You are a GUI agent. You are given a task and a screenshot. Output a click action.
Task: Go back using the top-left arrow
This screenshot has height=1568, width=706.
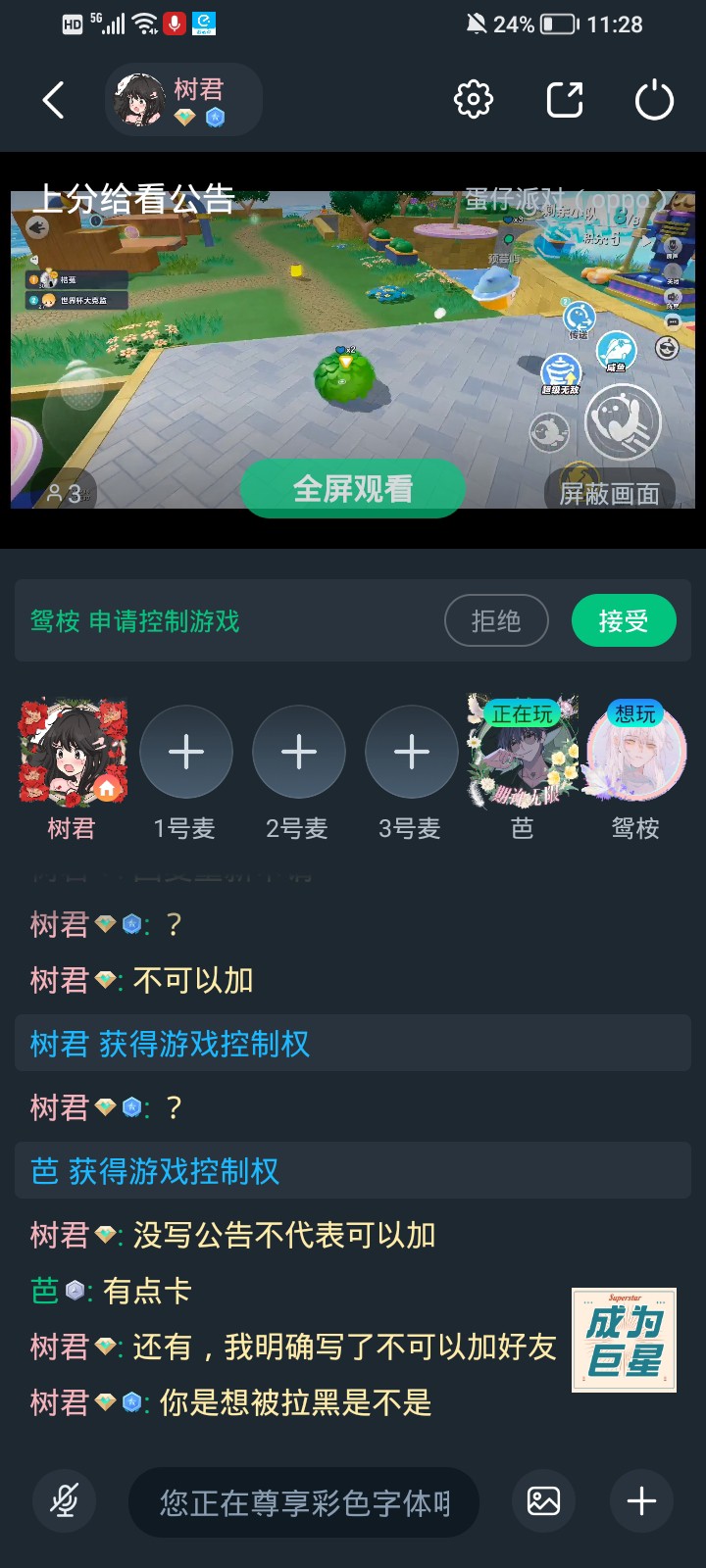click(54, 100)
